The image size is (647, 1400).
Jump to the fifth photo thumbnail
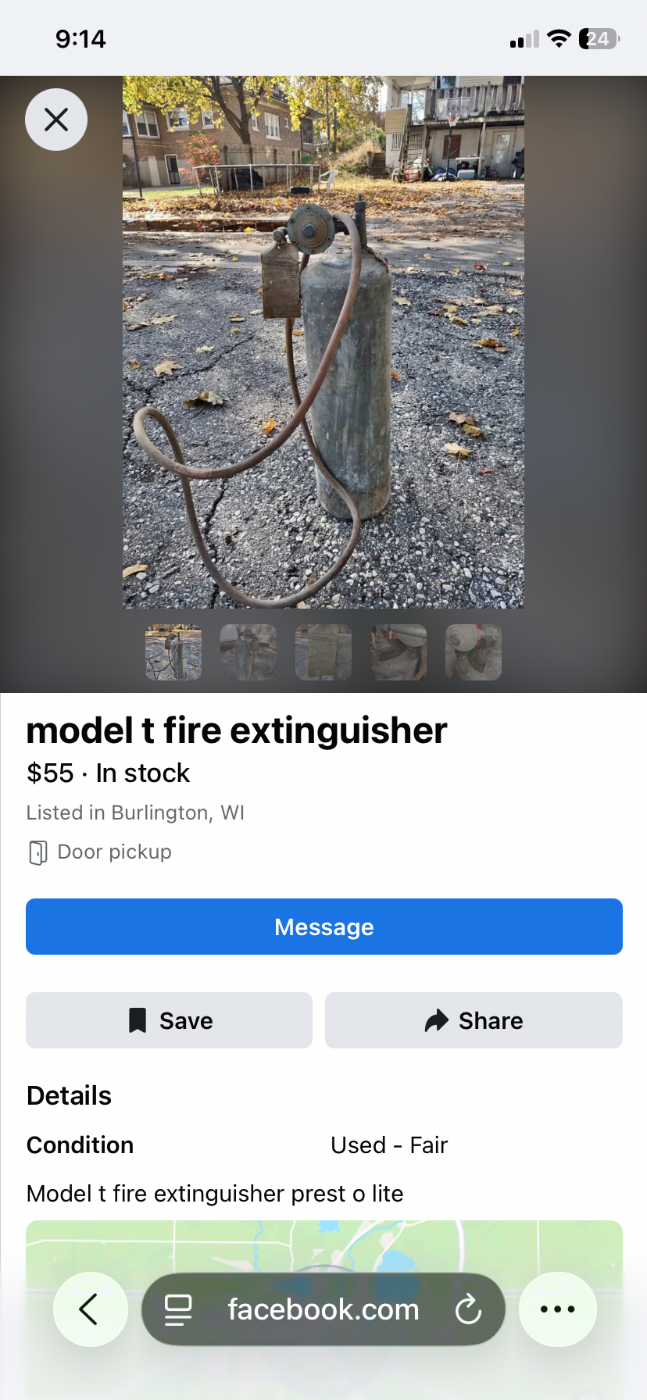tap(473, 652)
